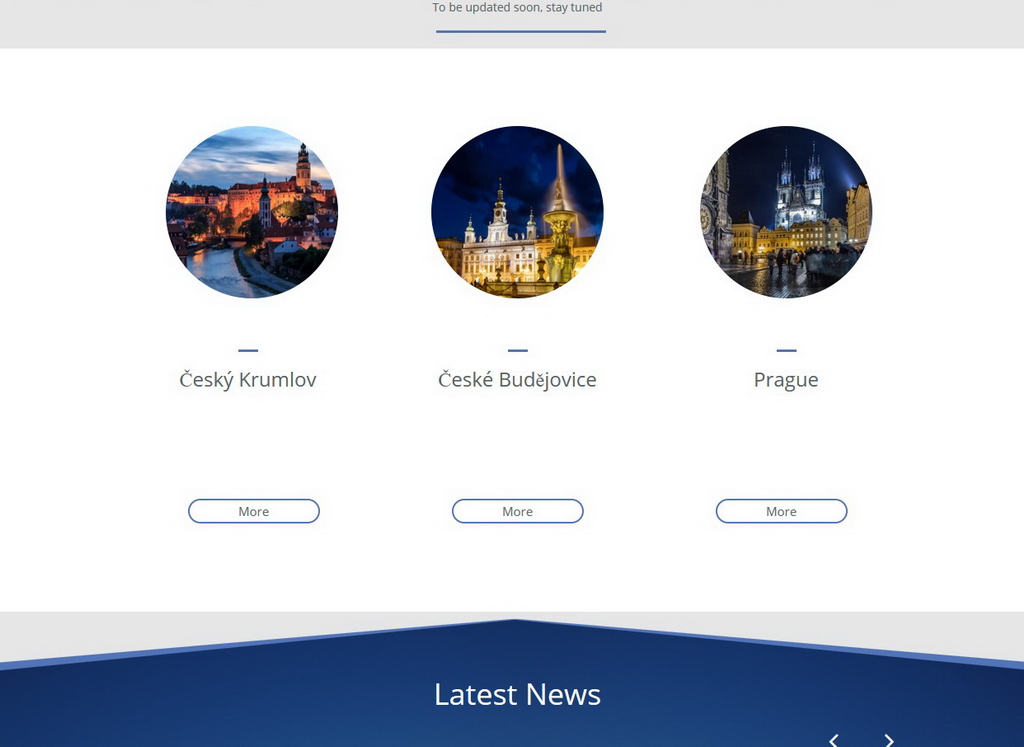Open the České Budějovice circular photo
The height and width of the screenshot is (747, 1024).
point(517,212)
